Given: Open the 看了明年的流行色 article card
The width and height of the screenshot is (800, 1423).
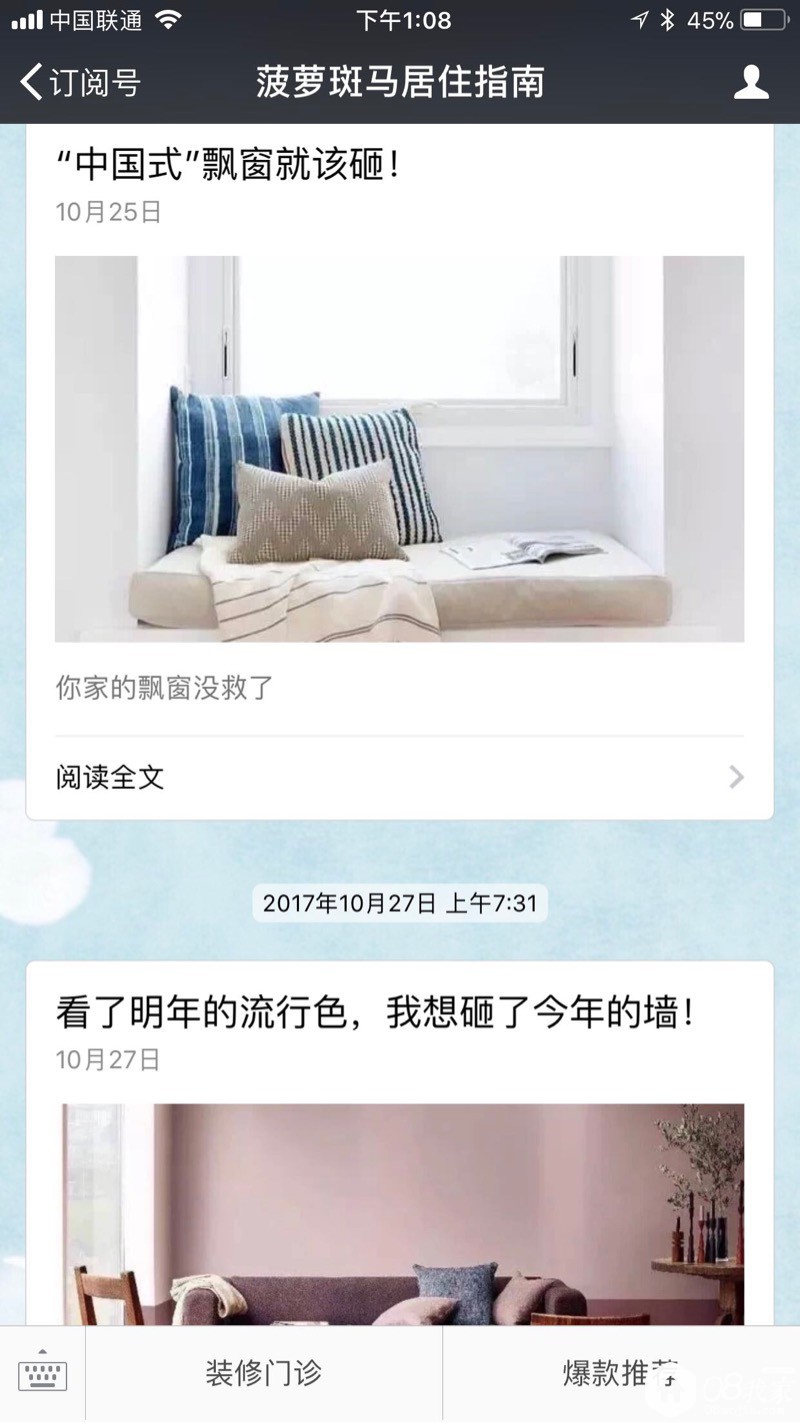Looking at the screenshot, I should pos(399,1150).
